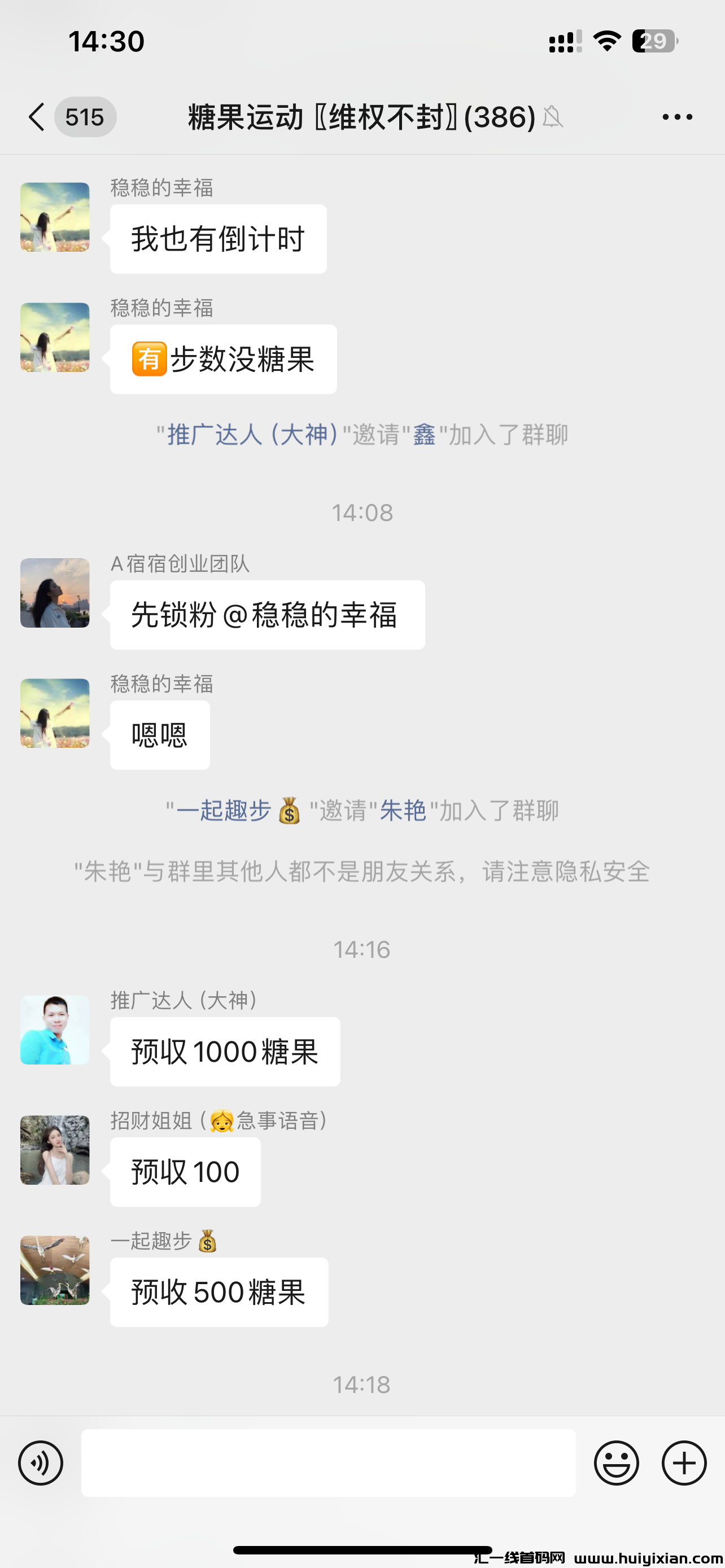Tap the blue link 朱艳 in the join notice
The width and height of the screenshot is (725, 1568).
[404, 811]
